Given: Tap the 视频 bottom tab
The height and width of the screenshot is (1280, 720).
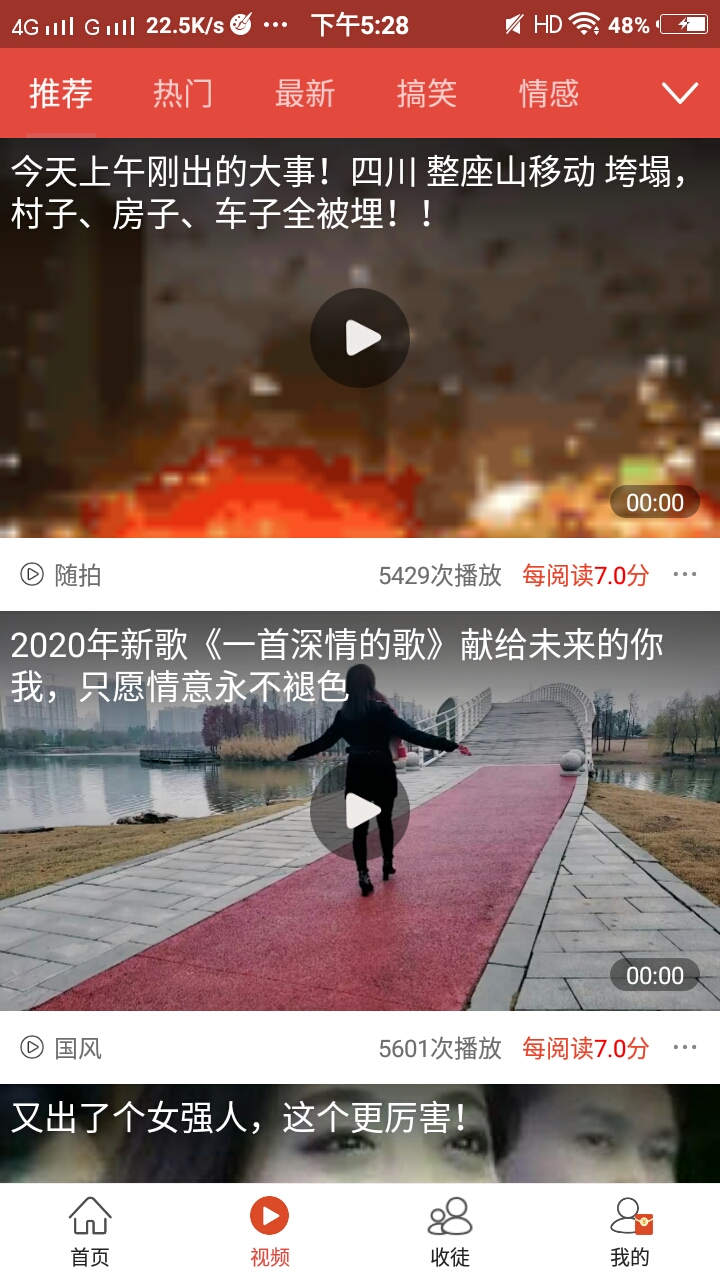Looking at the screenshot, I should [x=270, y=1232].
